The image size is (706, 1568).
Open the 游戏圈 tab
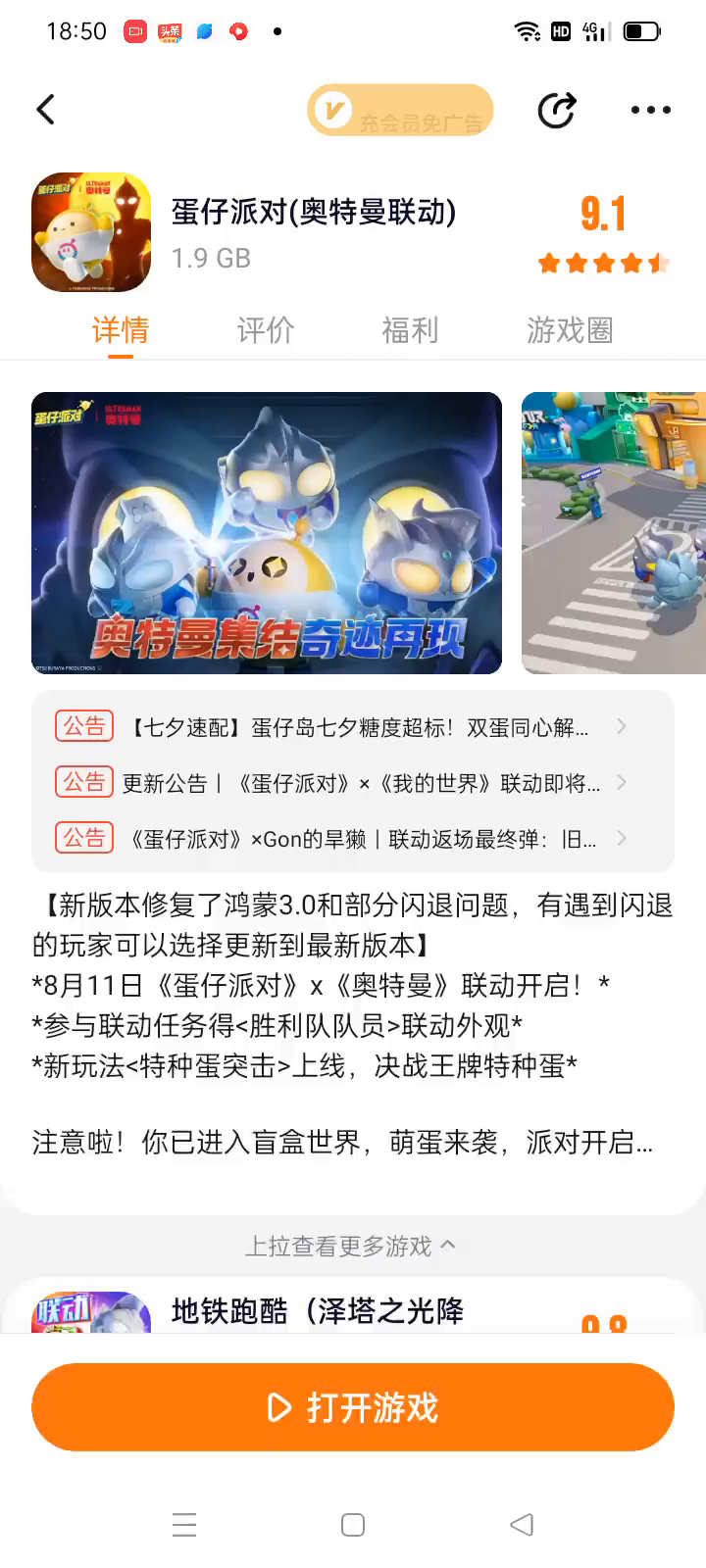pyautogui.click(x=570, y=330)
